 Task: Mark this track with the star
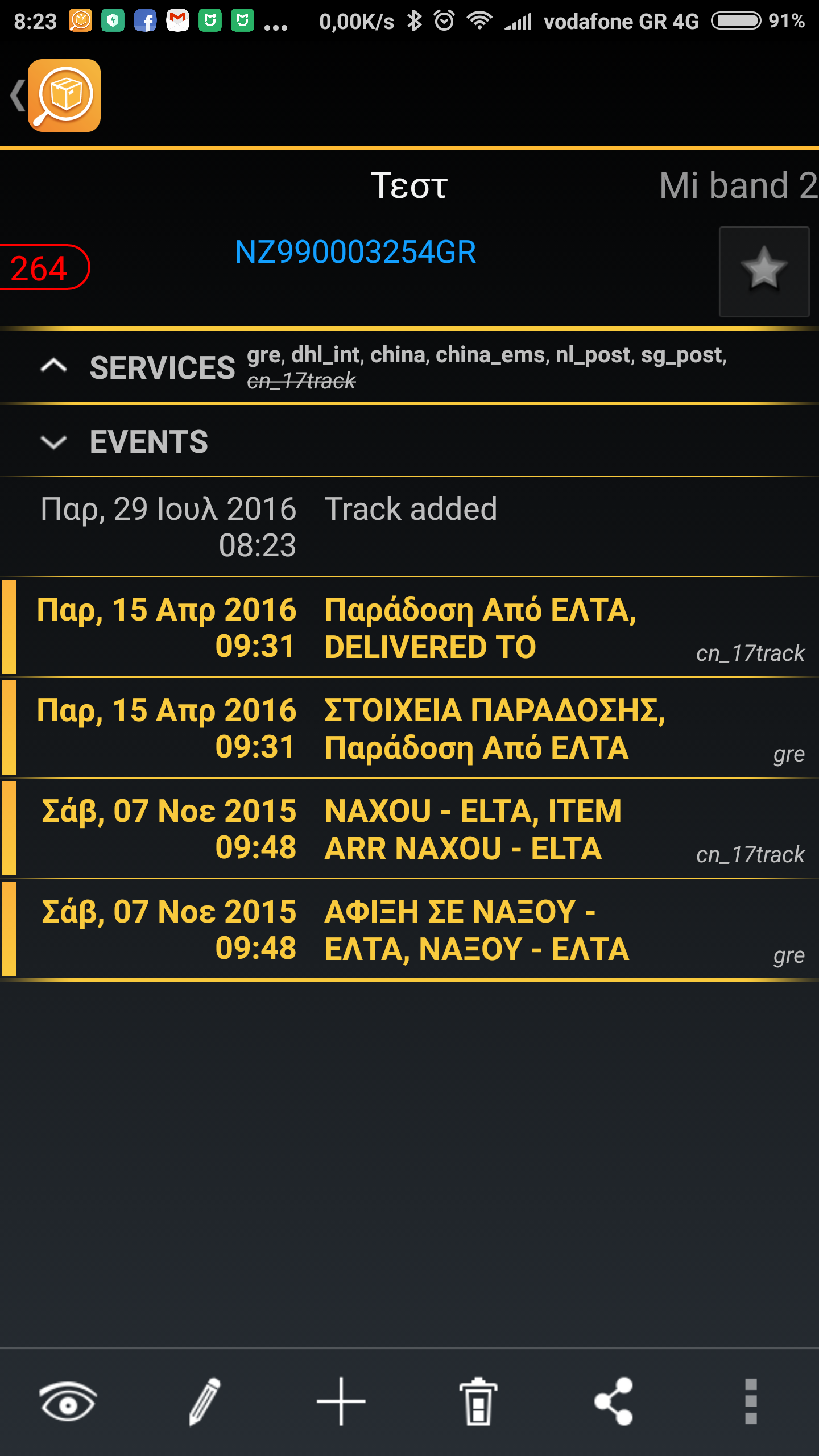[x=764, y=271]
